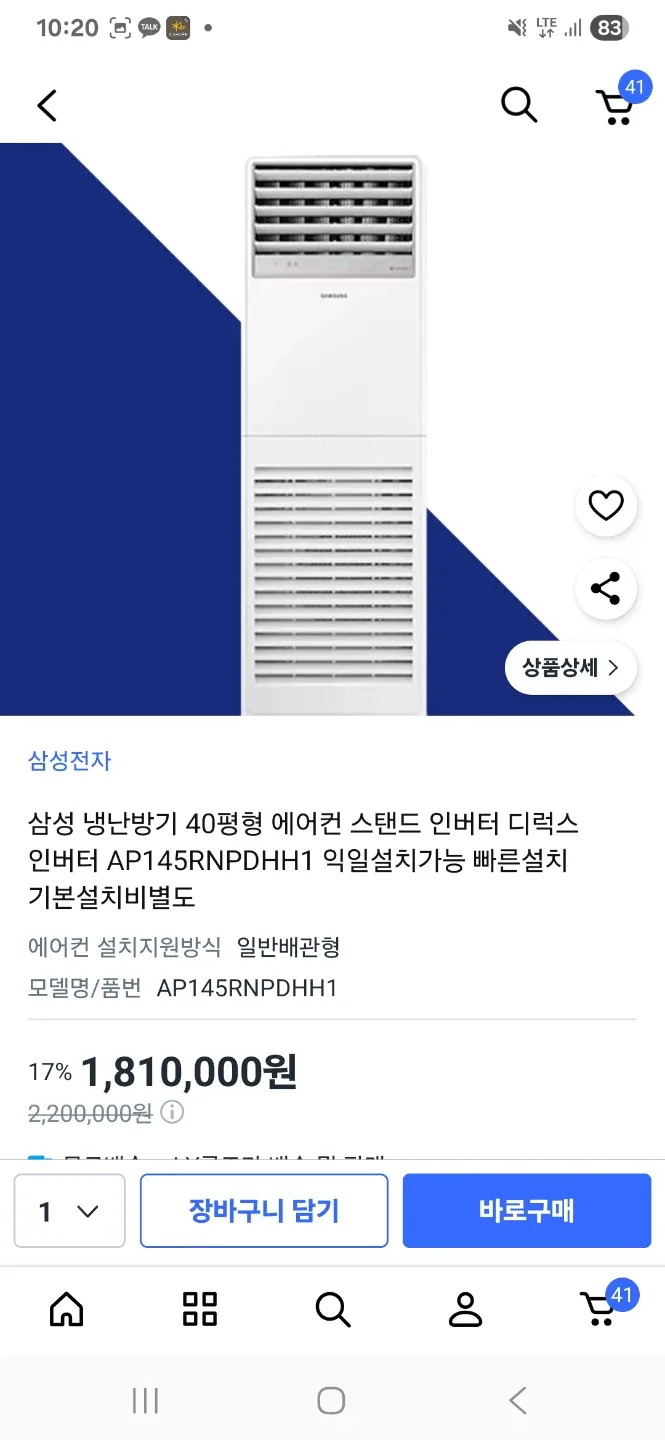This screenshot has width=665, height=1440.
Task: Open the cart icon in the top bar
Action: (617, 104)
